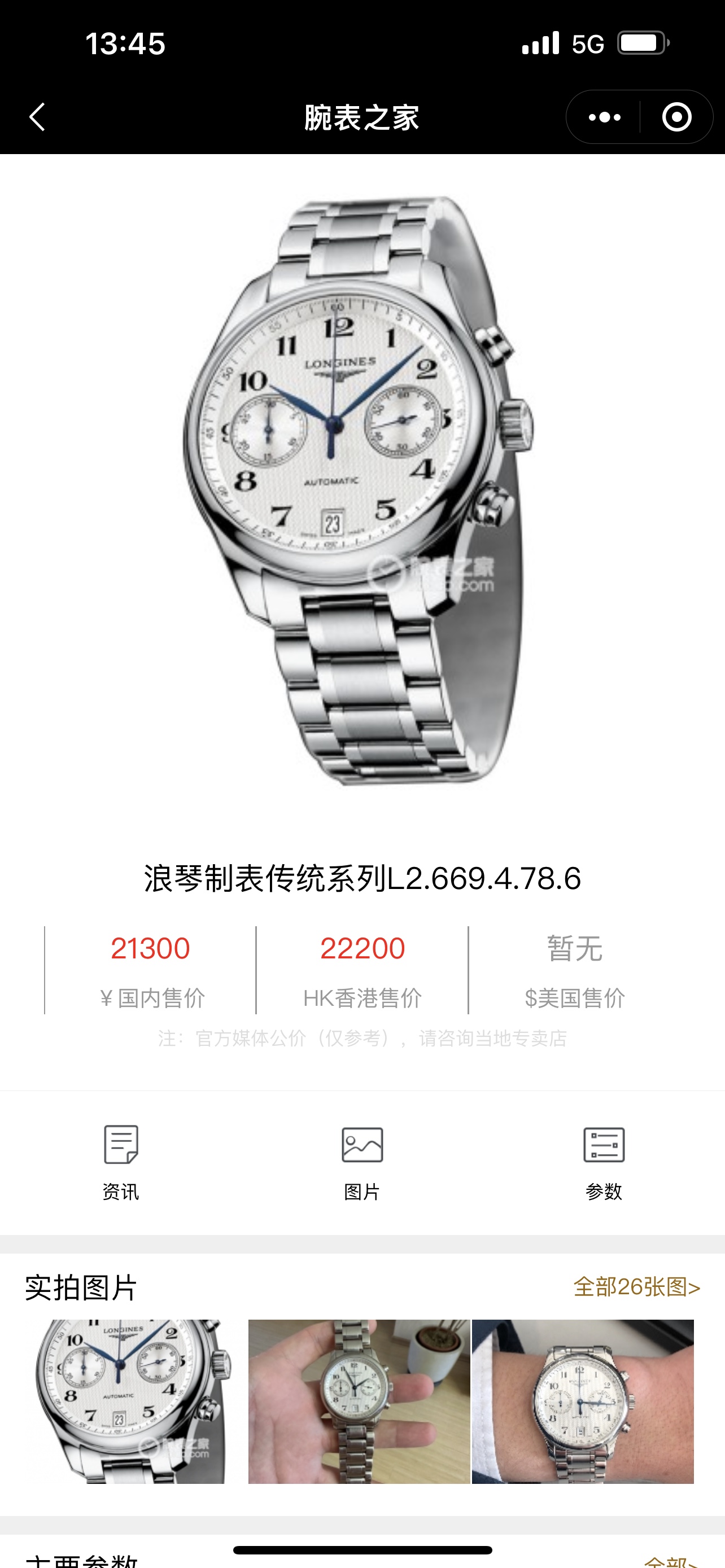This screenshot has height=1568, width=725.
Task: Select the 参数 parameters list icon
Action: [605, 1144]
